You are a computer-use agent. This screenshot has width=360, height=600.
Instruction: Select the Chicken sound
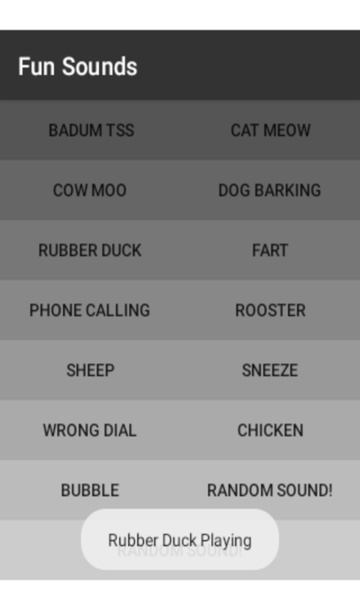[x=270, y=430]
